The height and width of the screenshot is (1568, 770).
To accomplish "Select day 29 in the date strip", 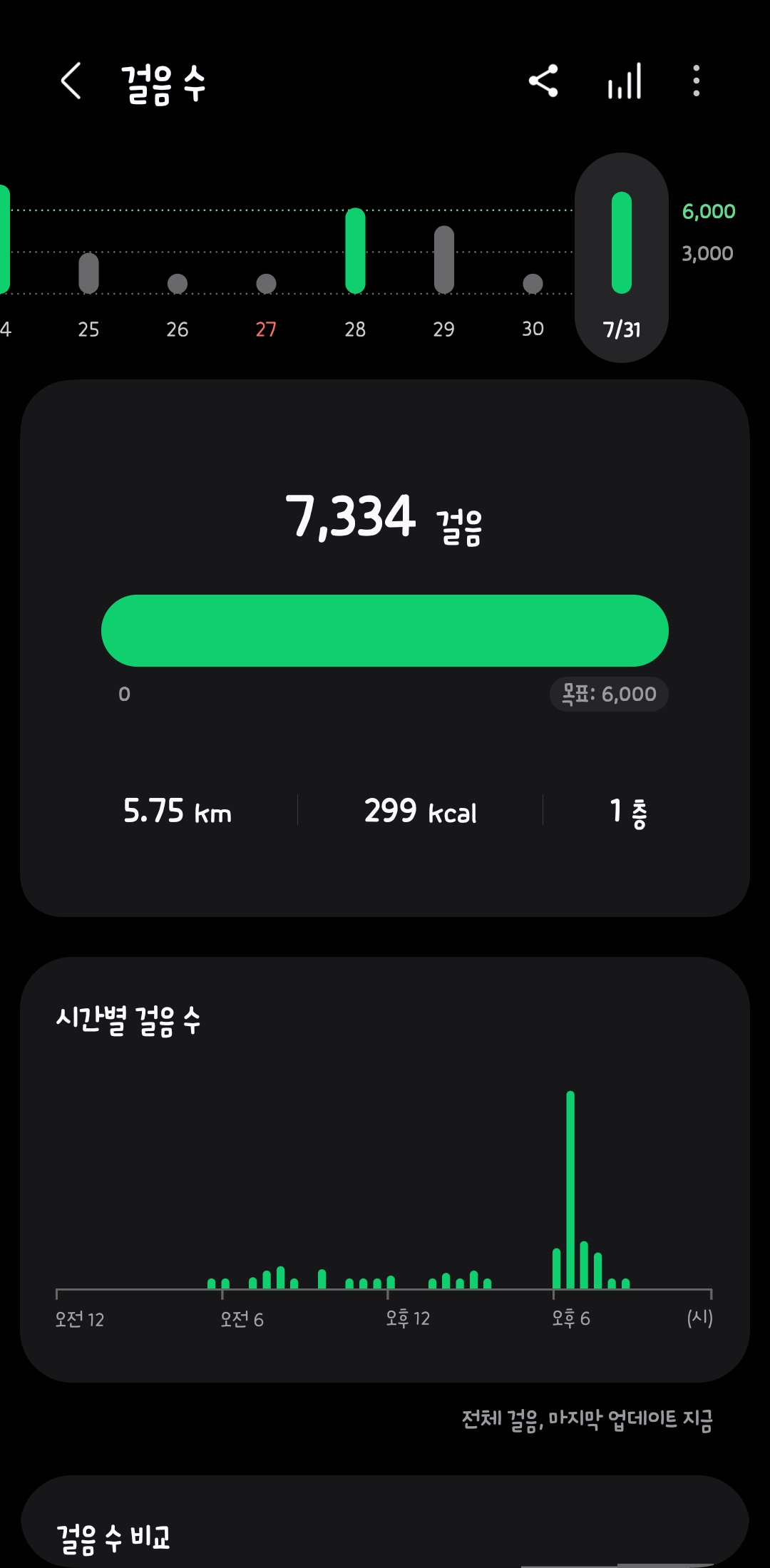I will tap(443, 278).
